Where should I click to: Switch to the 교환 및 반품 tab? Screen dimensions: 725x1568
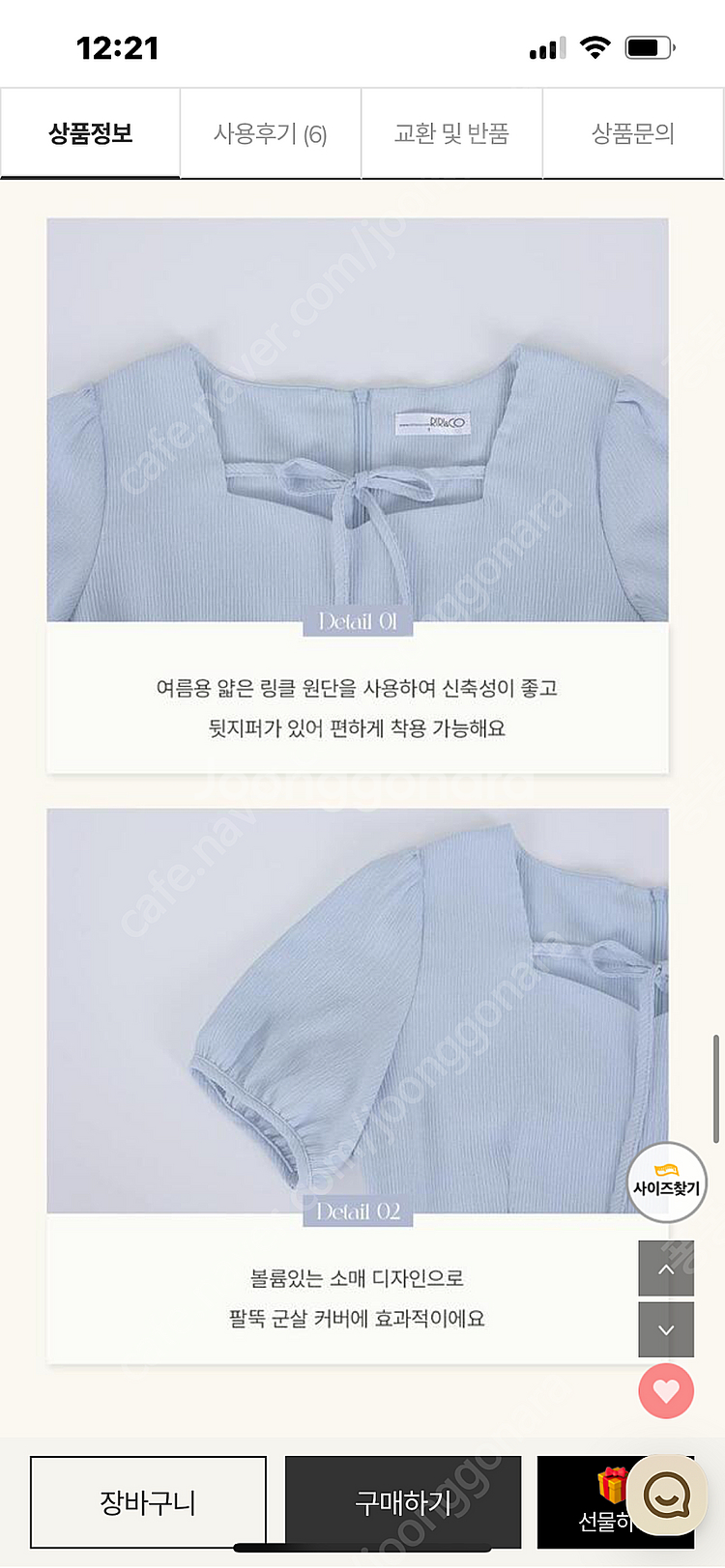pos(451,133)
